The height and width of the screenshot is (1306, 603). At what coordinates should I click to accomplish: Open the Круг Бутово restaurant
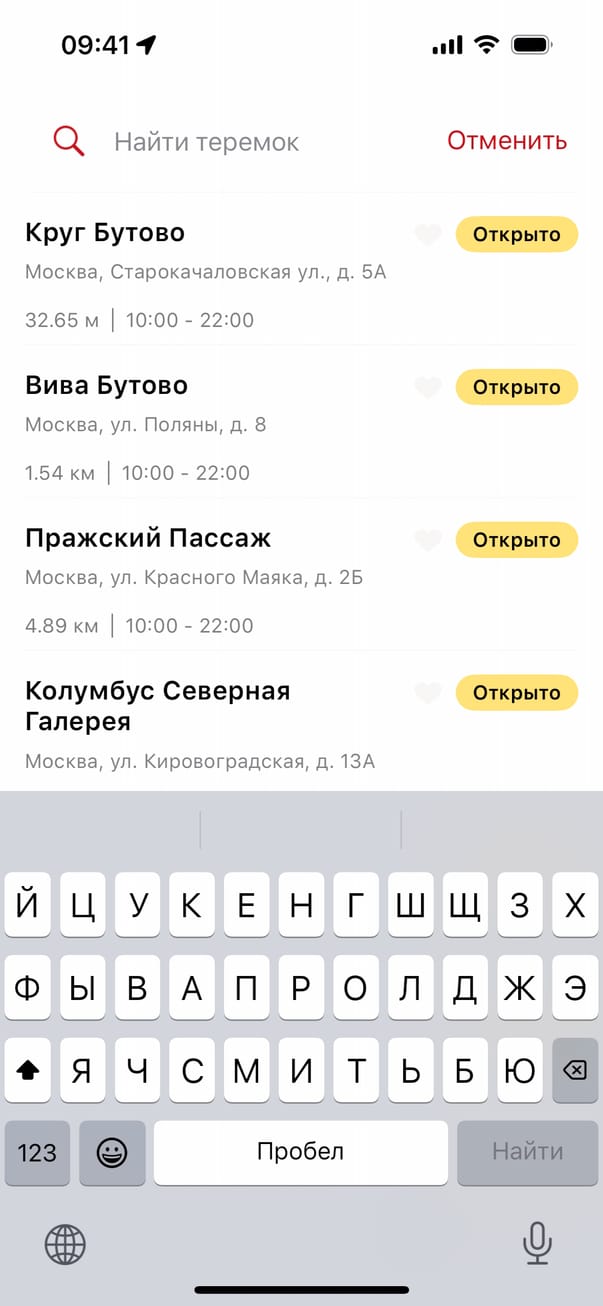[105, 233]
